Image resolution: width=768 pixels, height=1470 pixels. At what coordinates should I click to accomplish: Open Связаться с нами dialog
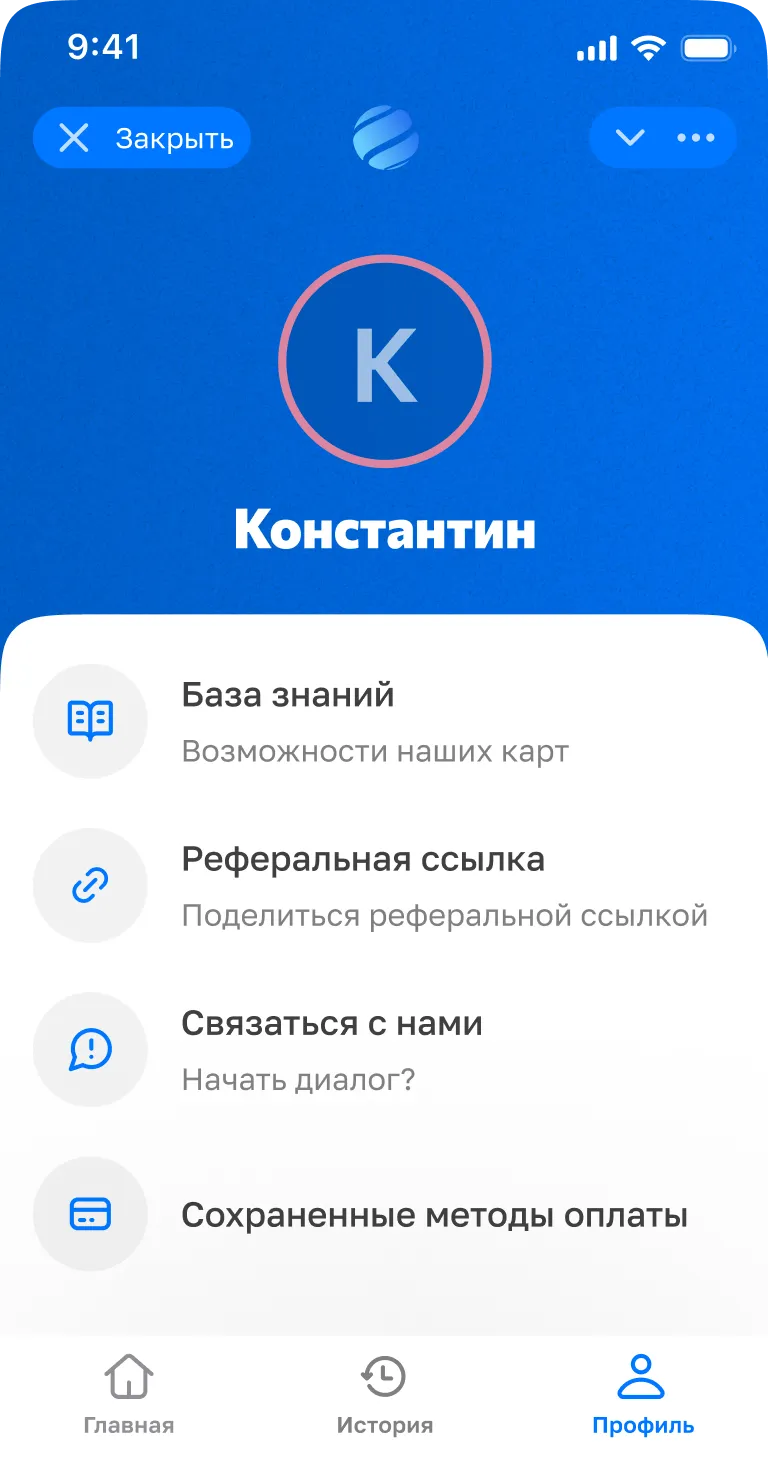pyautogui.click(x=384, y=1049)
